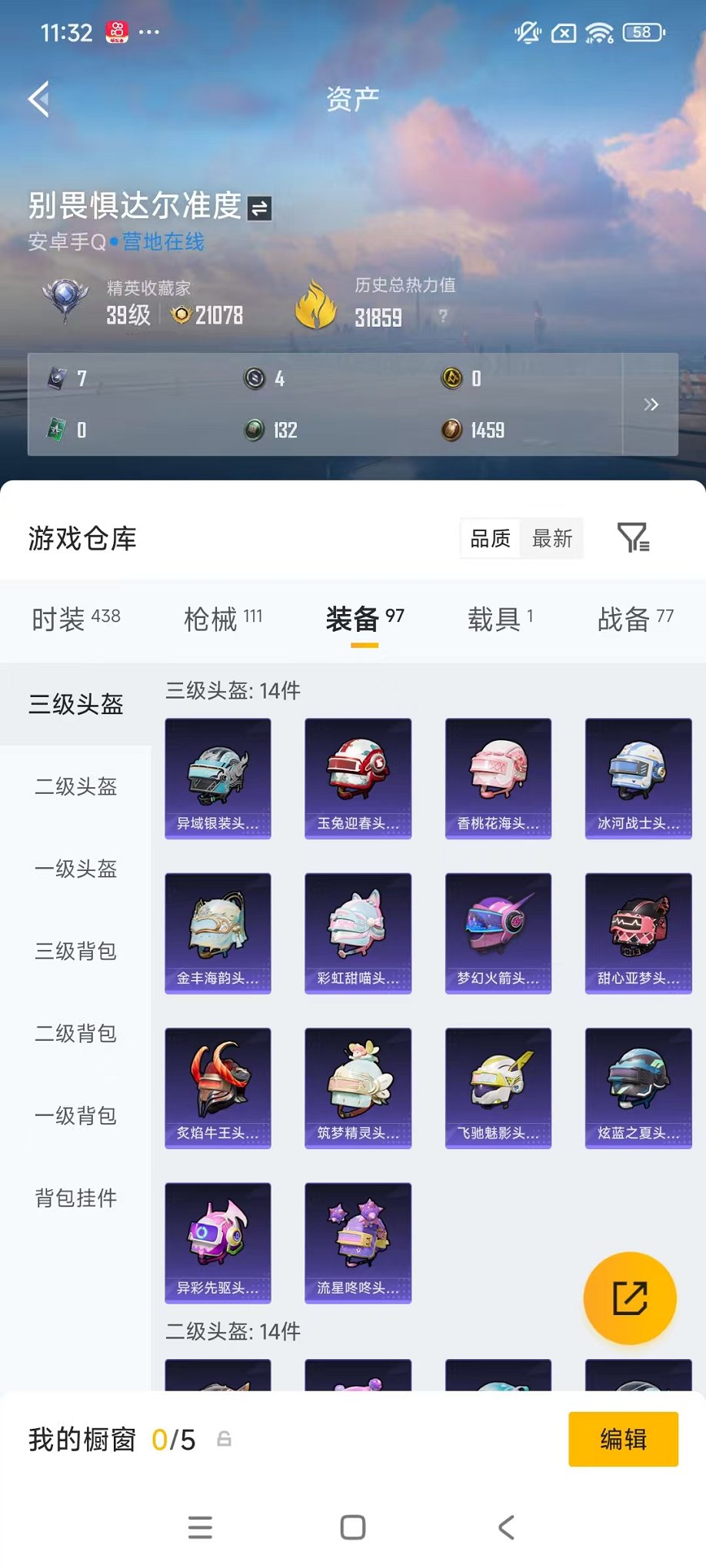Image resolution: width=706 pixels, height=1568 pixels.
Task: Go back using the top-left arrow
Action: [x=39, y=99]
